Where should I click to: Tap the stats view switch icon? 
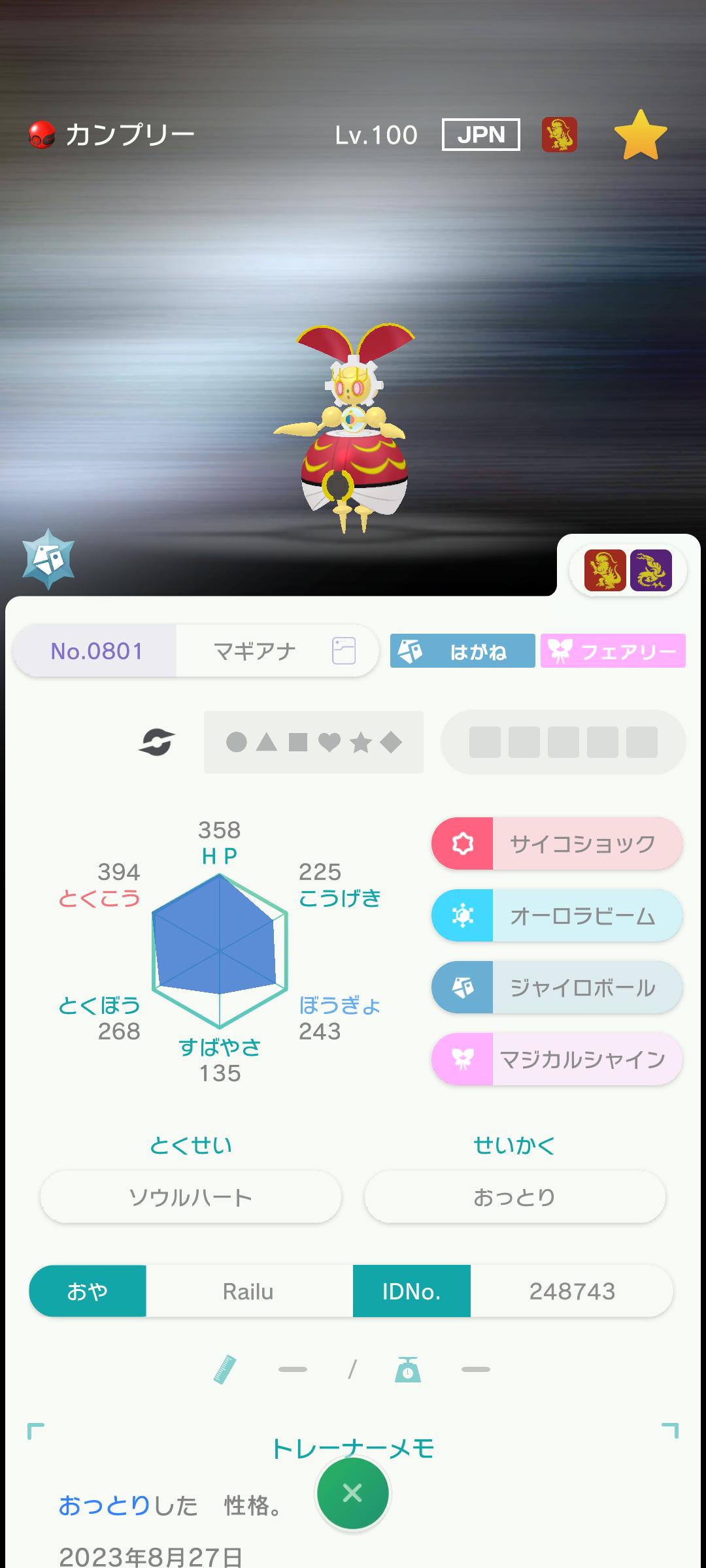157,742
